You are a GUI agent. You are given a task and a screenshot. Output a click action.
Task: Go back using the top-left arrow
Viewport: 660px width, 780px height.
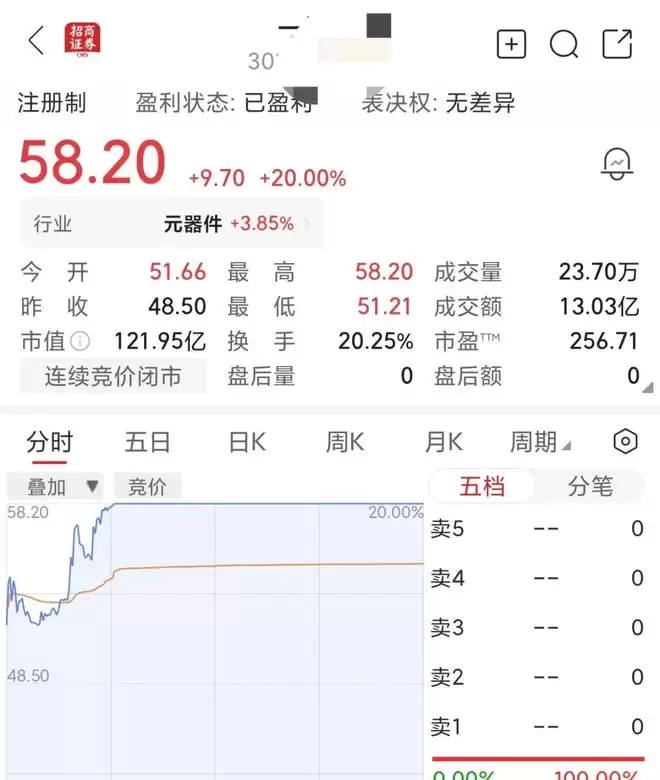click(36, 40)
